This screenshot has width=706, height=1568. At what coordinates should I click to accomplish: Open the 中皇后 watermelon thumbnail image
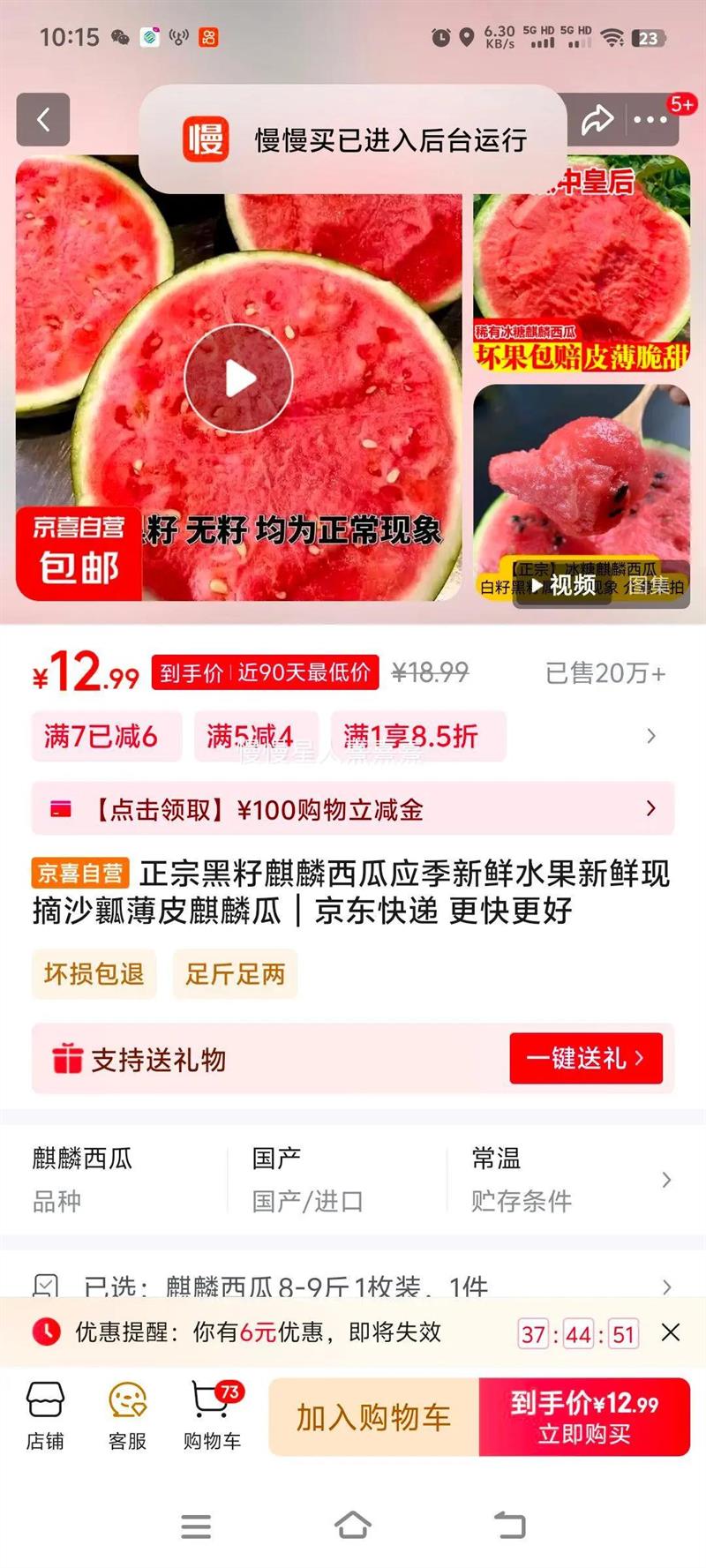coord(582,263)
